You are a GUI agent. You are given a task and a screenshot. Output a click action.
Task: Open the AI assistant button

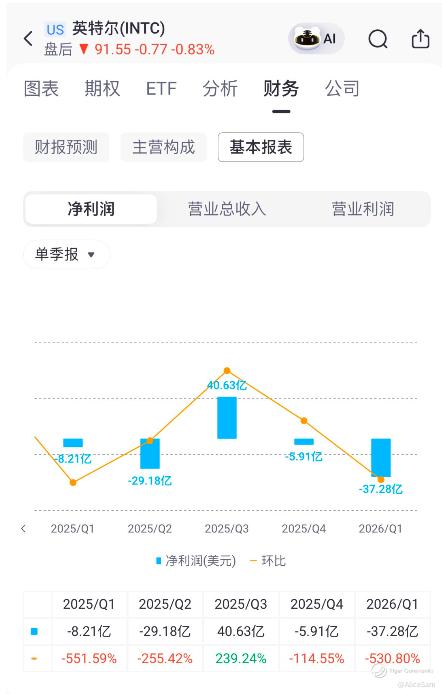click(316, 39)
